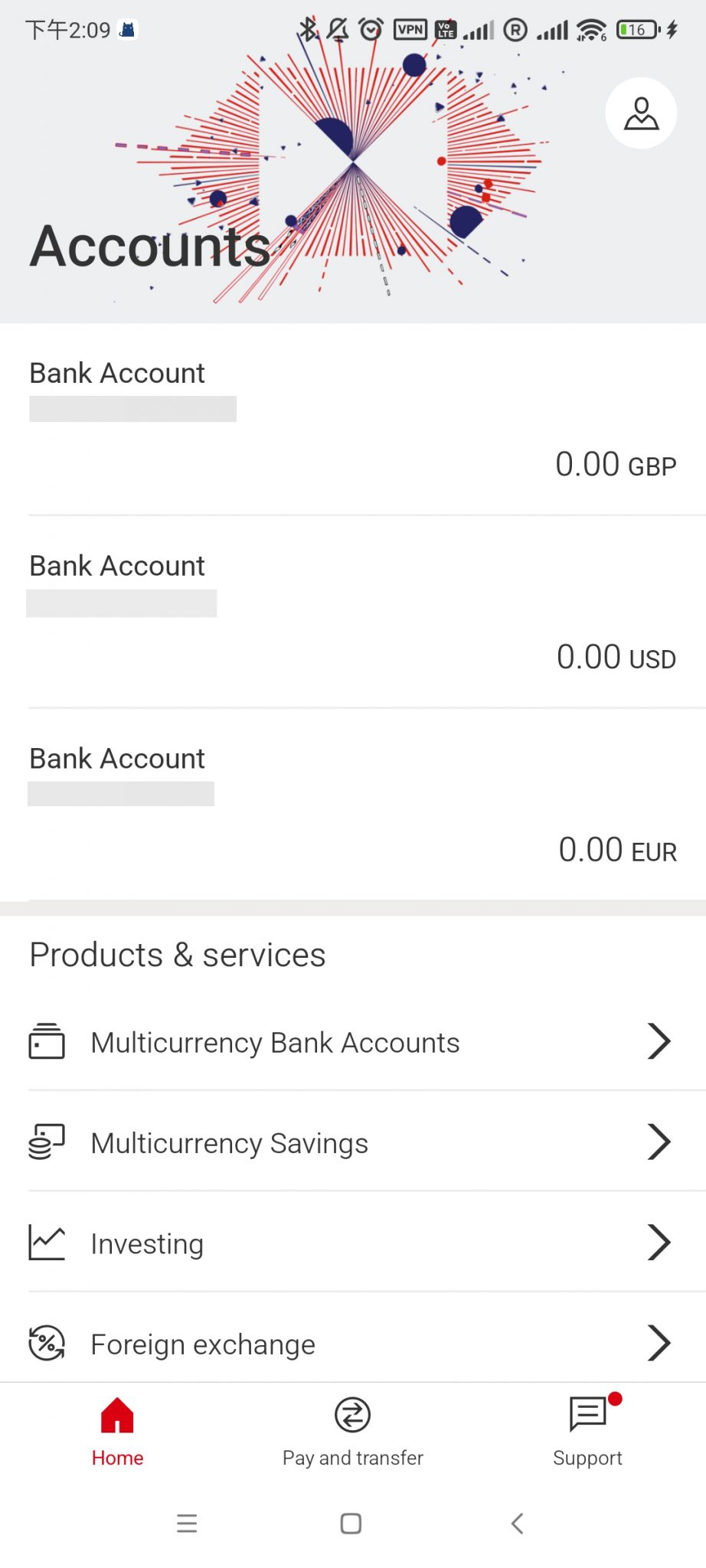Open recent apps from navigation bar

click(187, 1524)
